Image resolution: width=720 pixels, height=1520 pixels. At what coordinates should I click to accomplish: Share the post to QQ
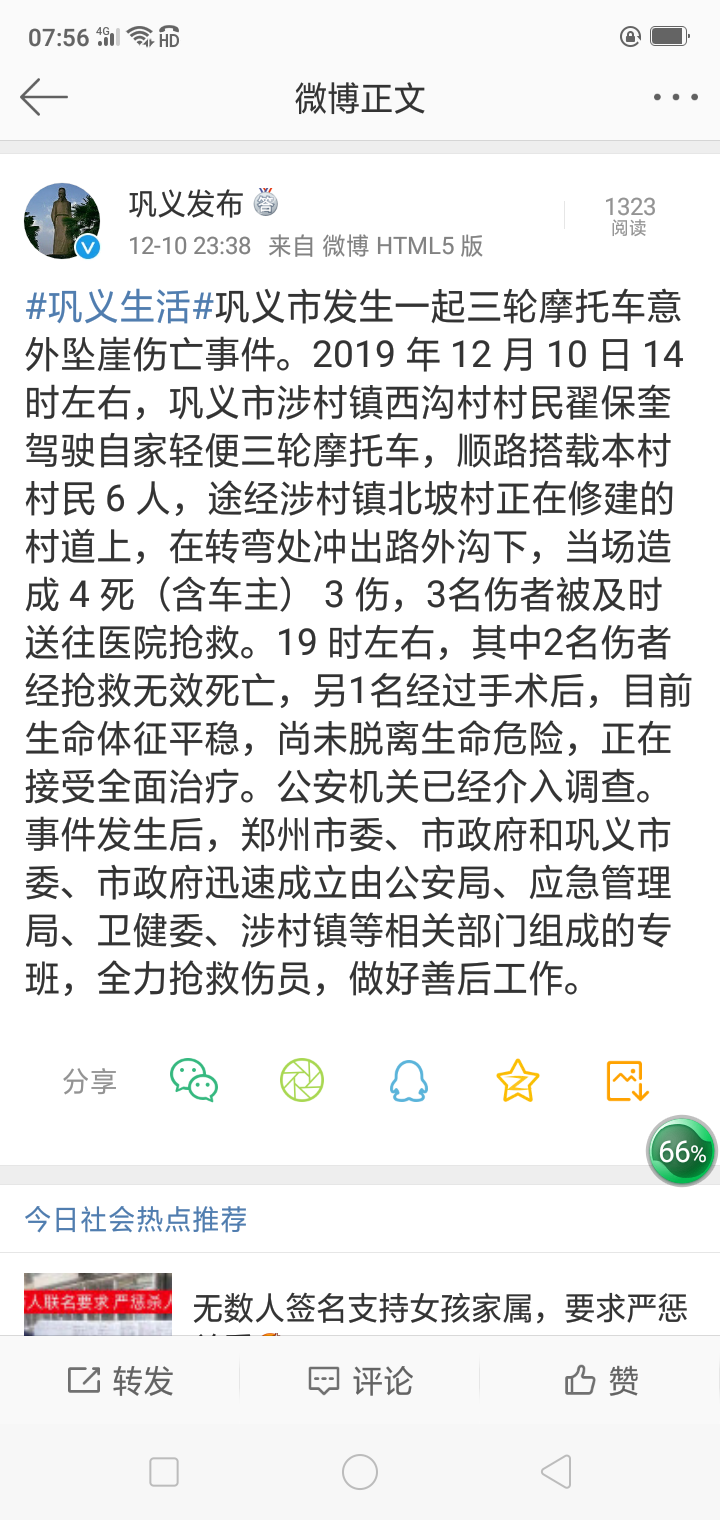tap(409, 1080)
